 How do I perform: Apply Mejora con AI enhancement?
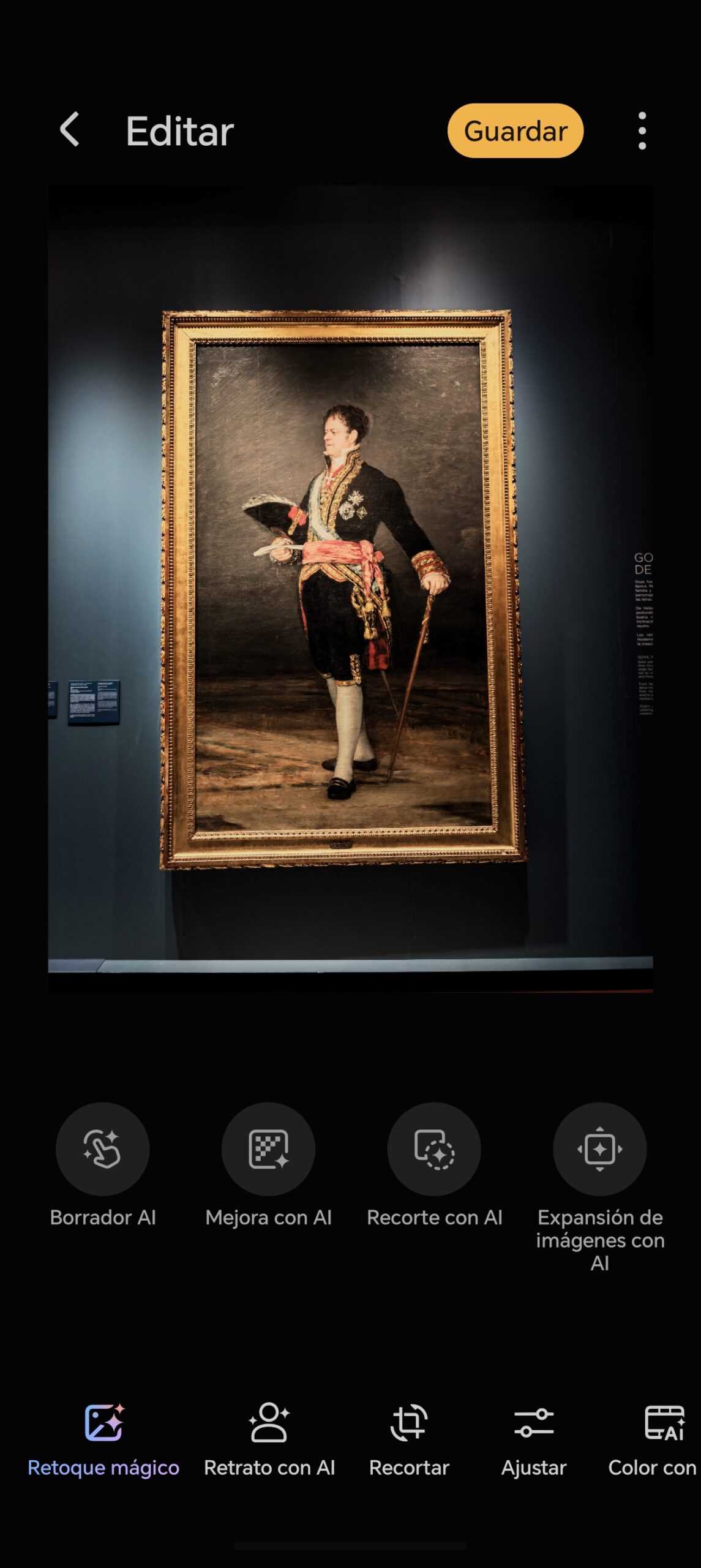[268, 1149]
